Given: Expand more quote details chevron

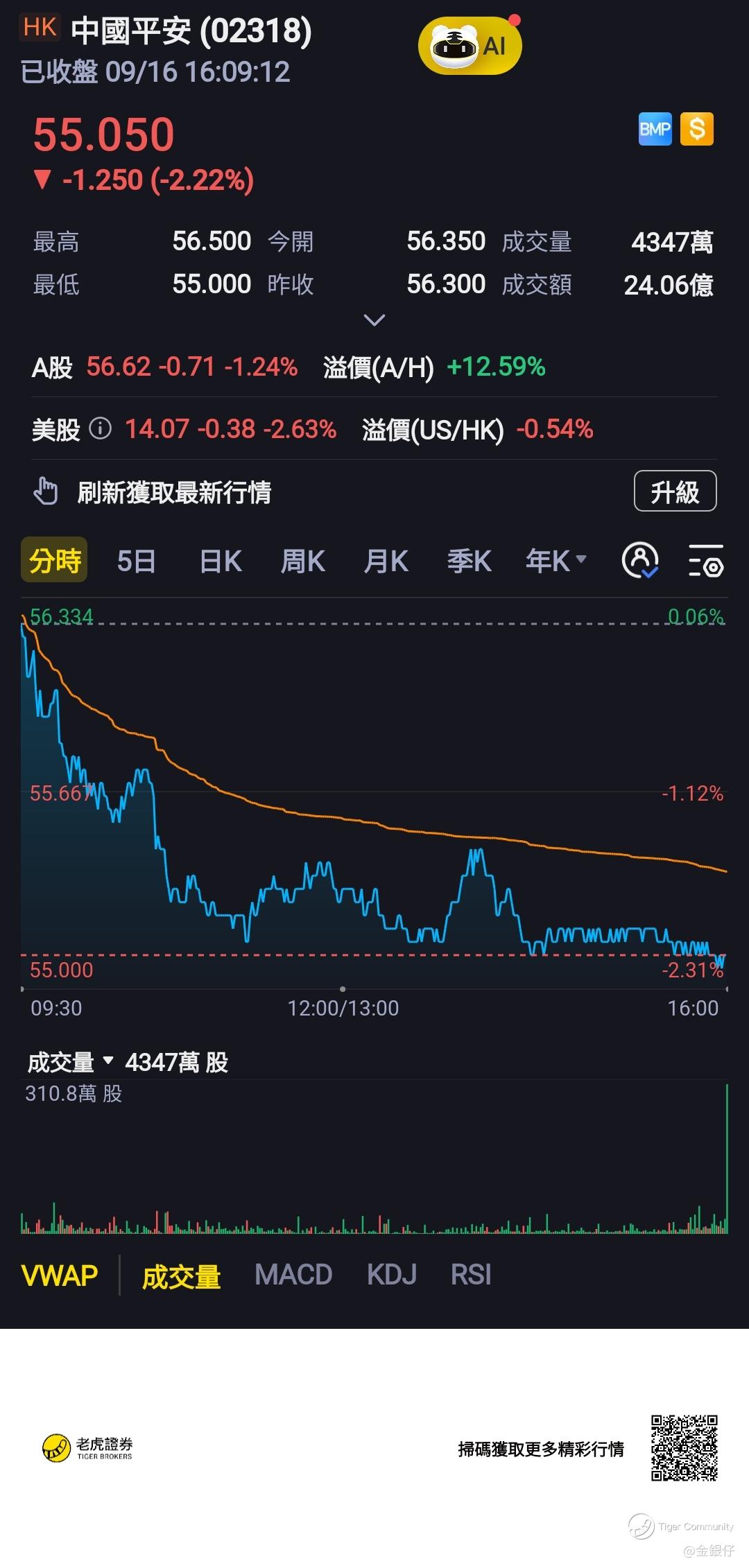Looking at the screenshot, I should pyautogui.click(x=374, y=320).
